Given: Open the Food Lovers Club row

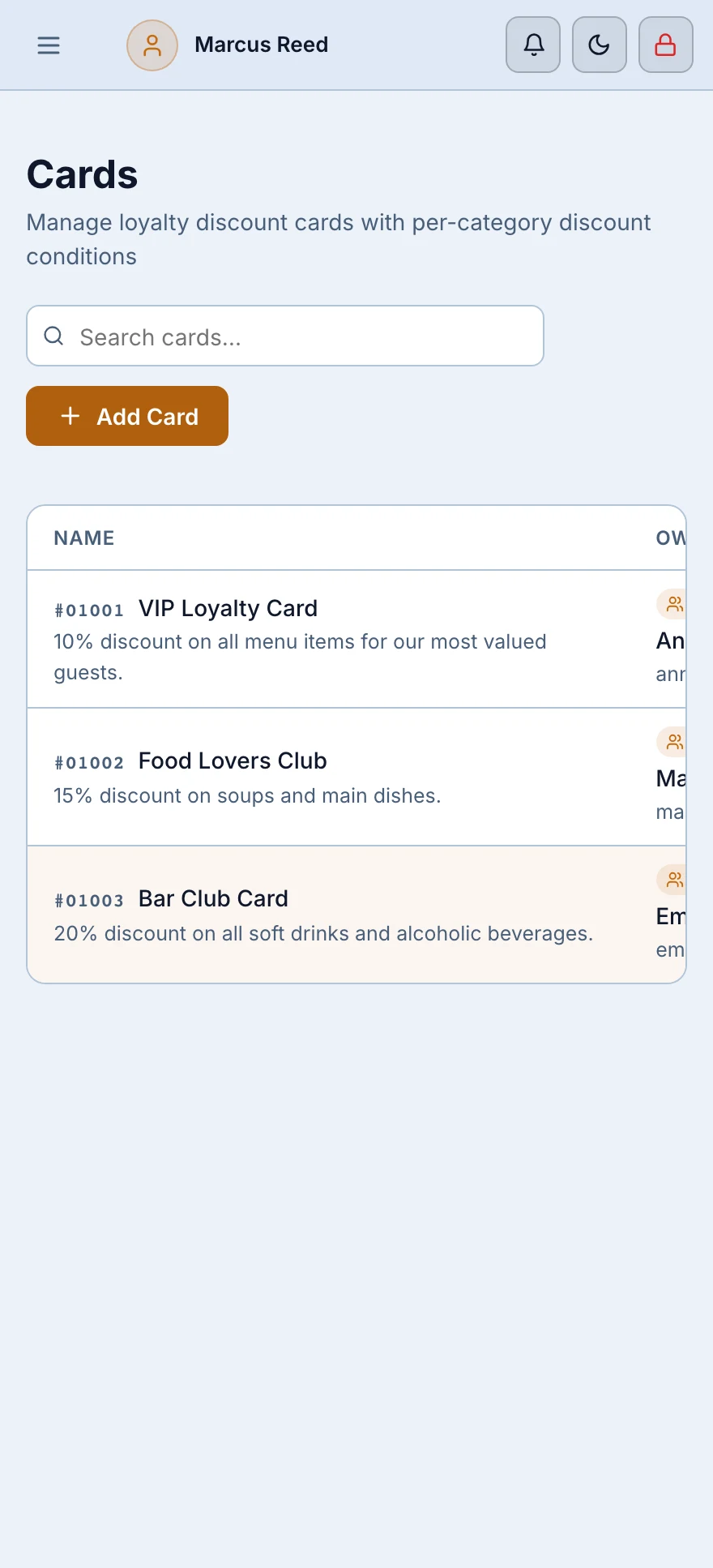Looking at the screenshot, I should (x=356, y=777).
